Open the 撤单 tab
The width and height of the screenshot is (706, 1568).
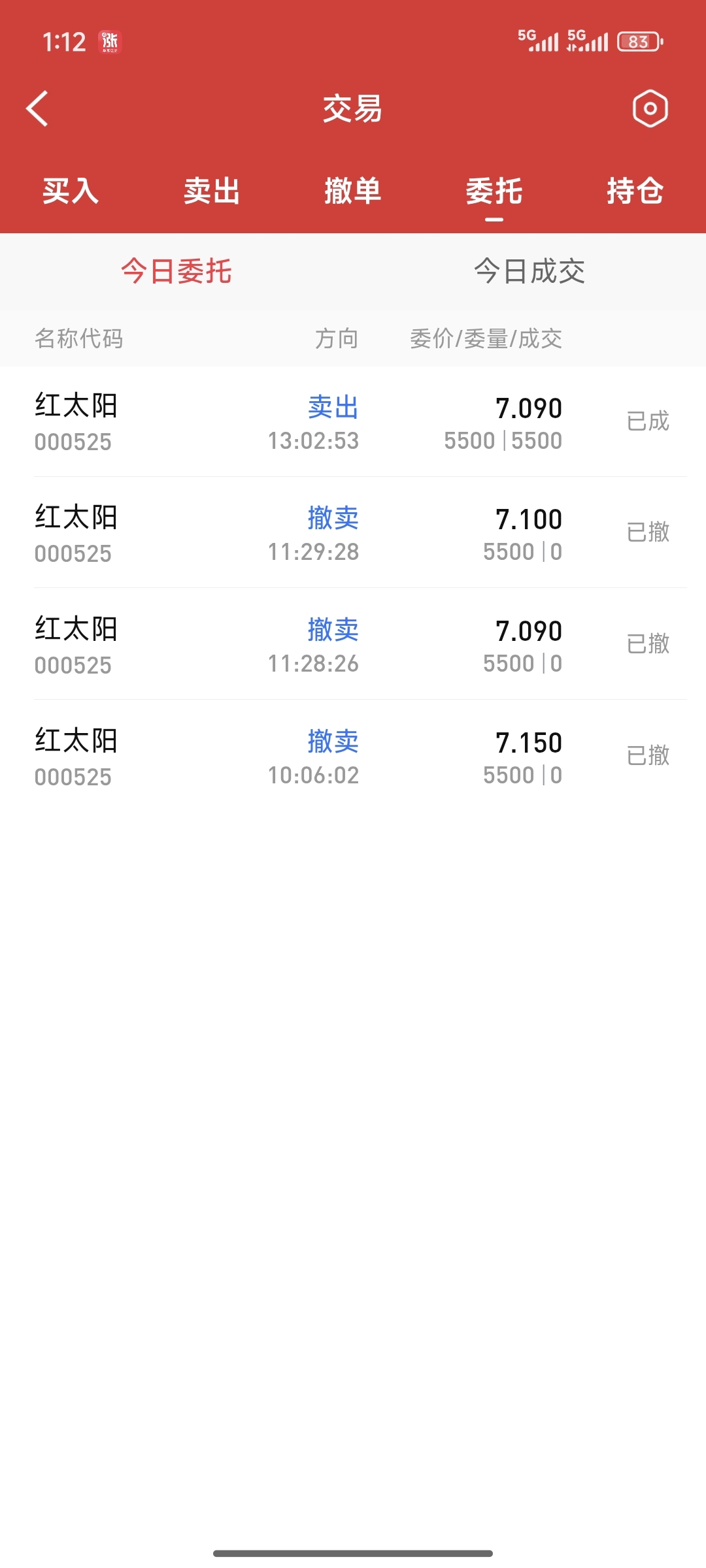(353, 191)
